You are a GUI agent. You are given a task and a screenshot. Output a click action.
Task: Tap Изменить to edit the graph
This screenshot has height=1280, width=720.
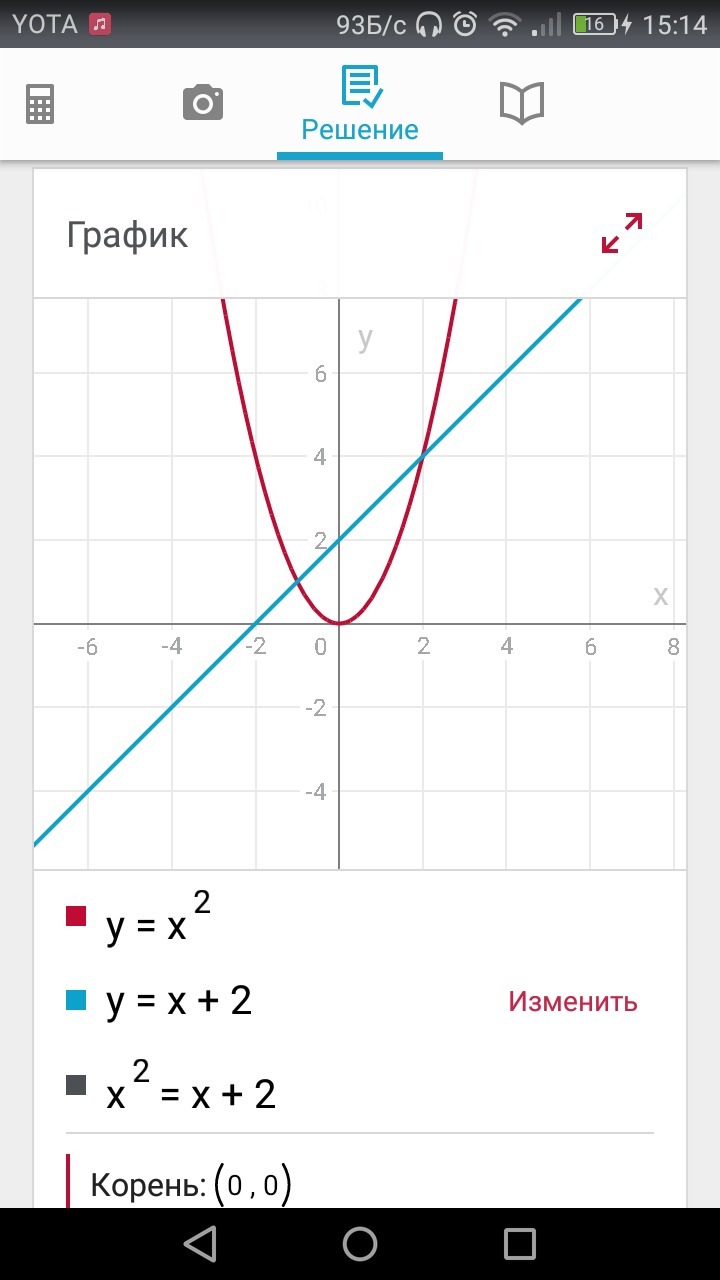(572, 1001)
